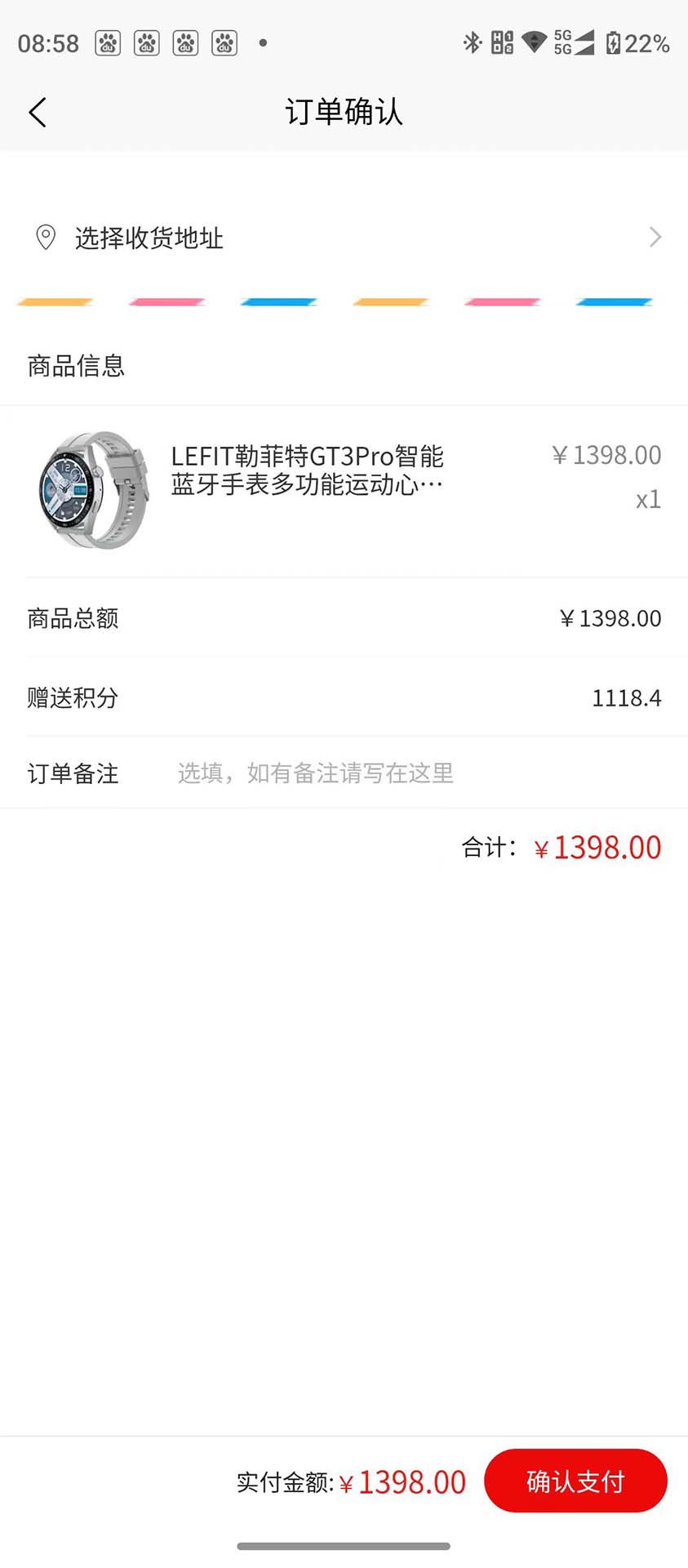Screen dimensions: 688x1568
Task: Tap the notification dot in the status bar
Action: (x=263, y=43)
